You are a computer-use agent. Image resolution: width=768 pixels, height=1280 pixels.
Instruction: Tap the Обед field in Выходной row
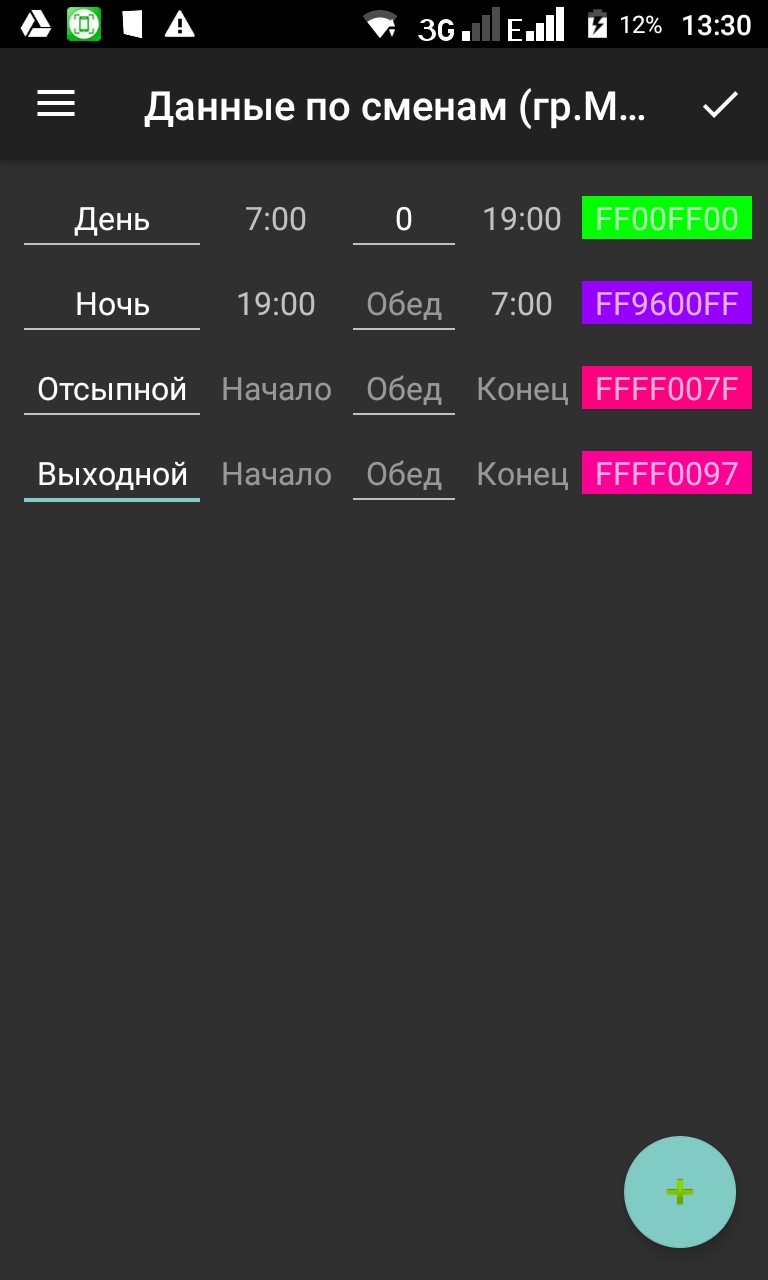point(403,474)
